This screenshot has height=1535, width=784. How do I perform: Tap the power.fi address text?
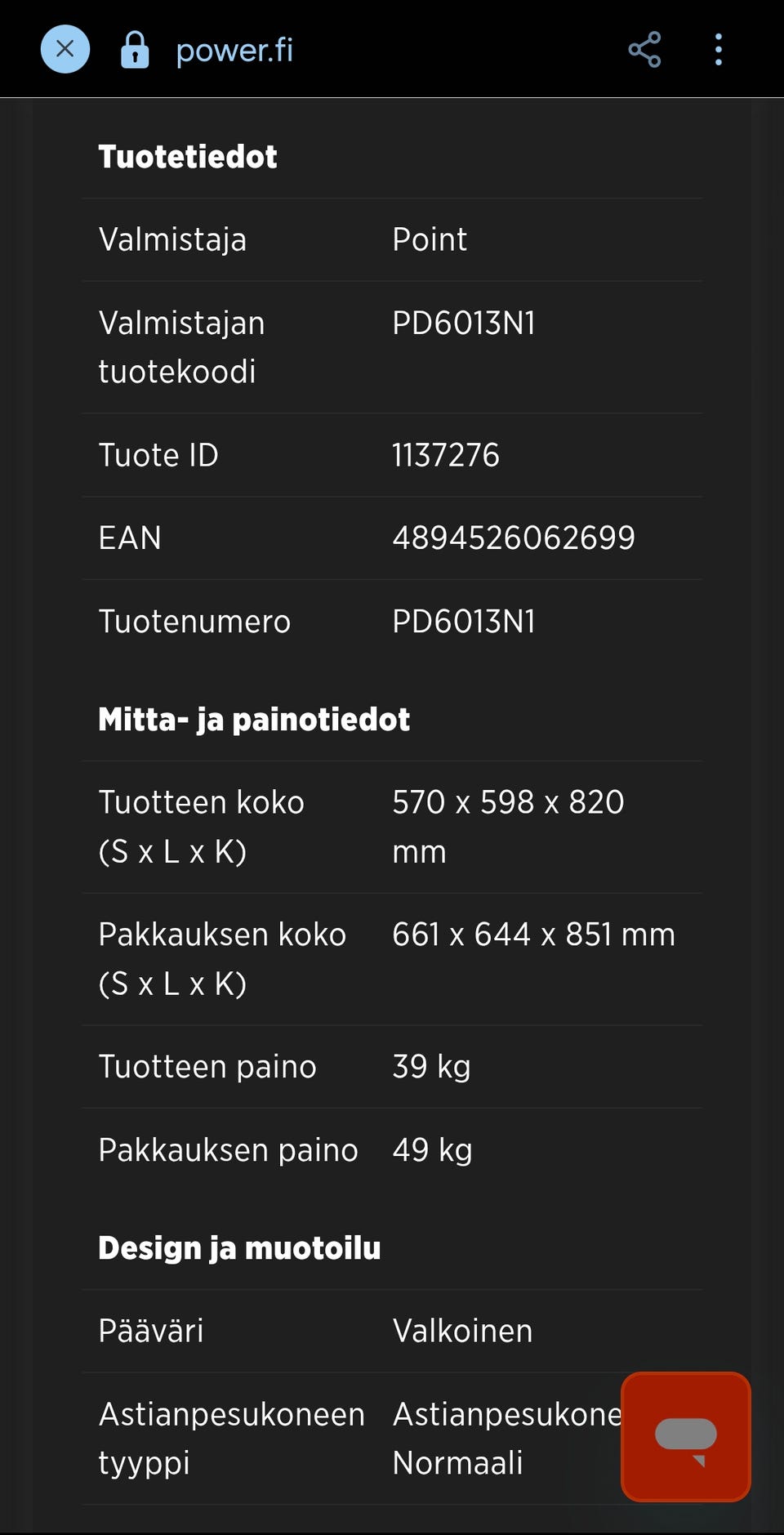coord(234,51)
